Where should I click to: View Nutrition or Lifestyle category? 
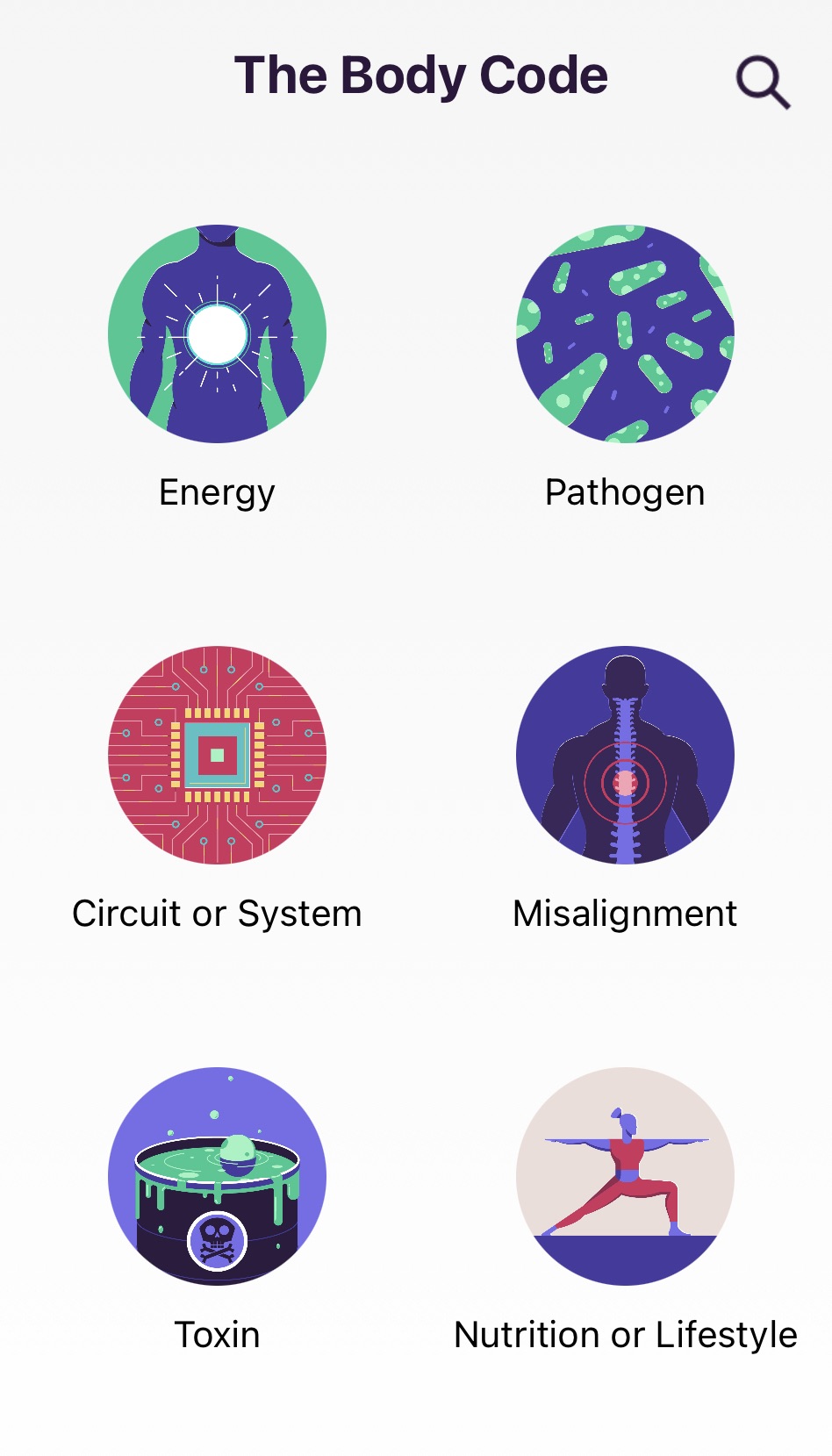tap(625, 1177)
